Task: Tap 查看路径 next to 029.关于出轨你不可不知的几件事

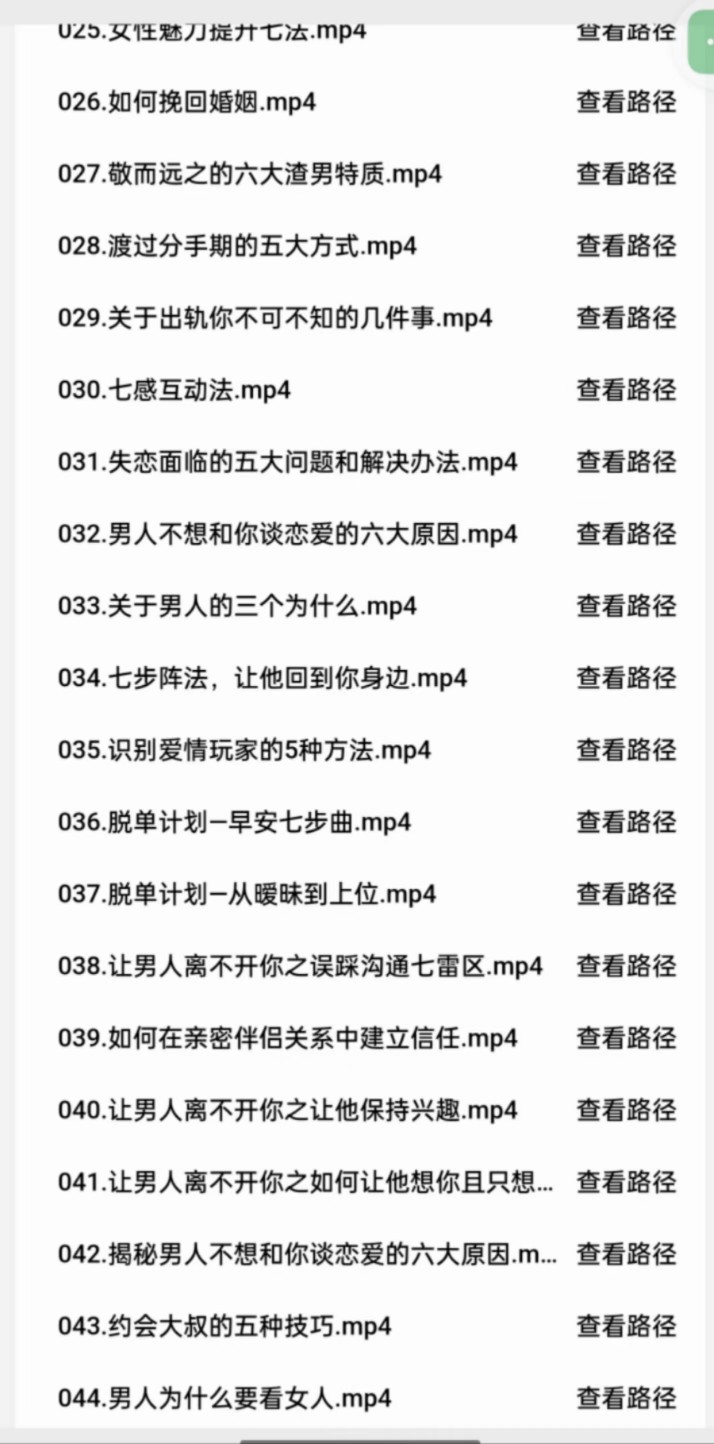Action: coord(626,318)
